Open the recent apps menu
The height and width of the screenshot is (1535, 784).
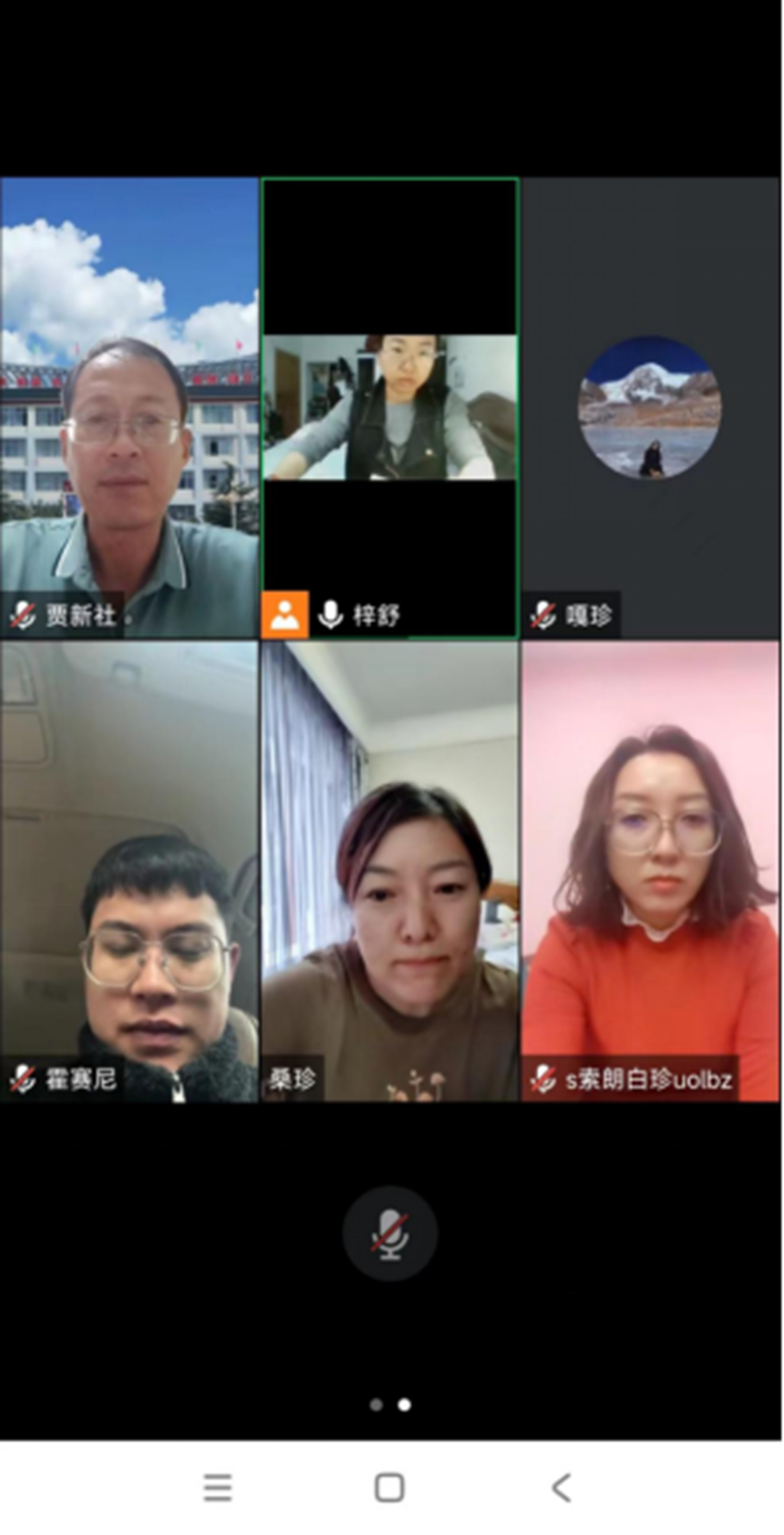pos(217,1488)
